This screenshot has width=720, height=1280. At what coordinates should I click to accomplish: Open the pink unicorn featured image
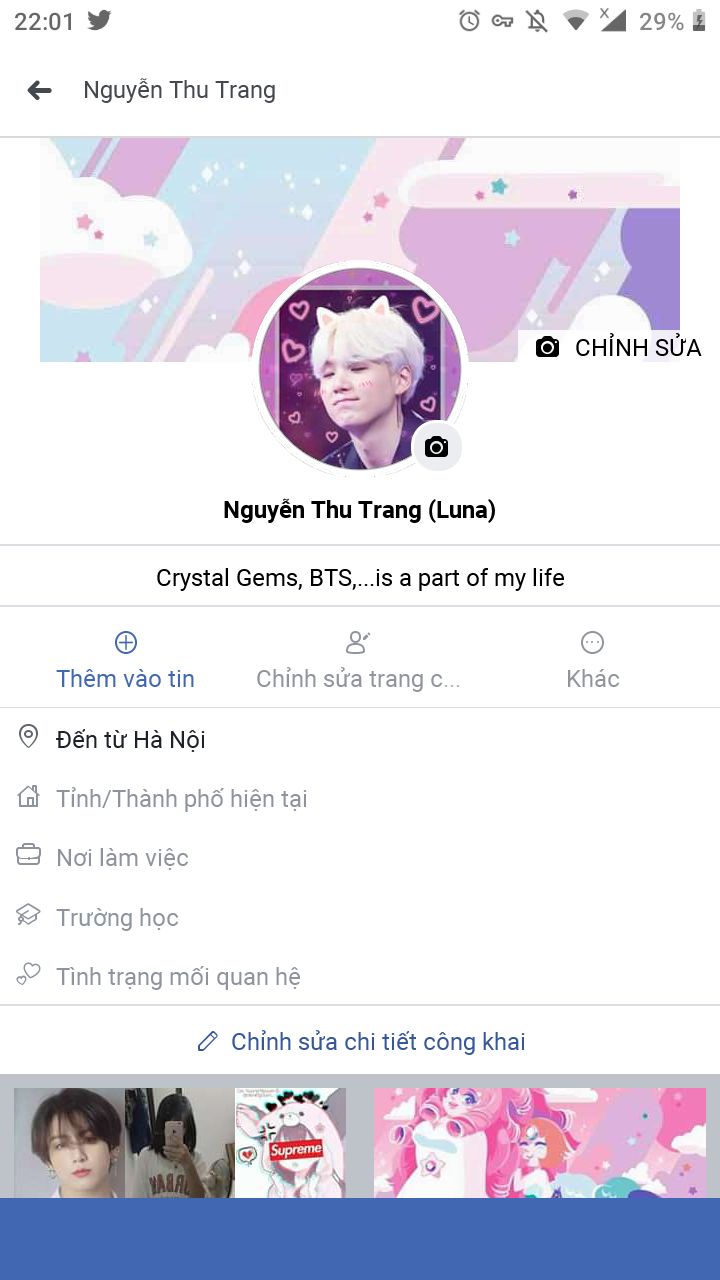click(540, 1142)
